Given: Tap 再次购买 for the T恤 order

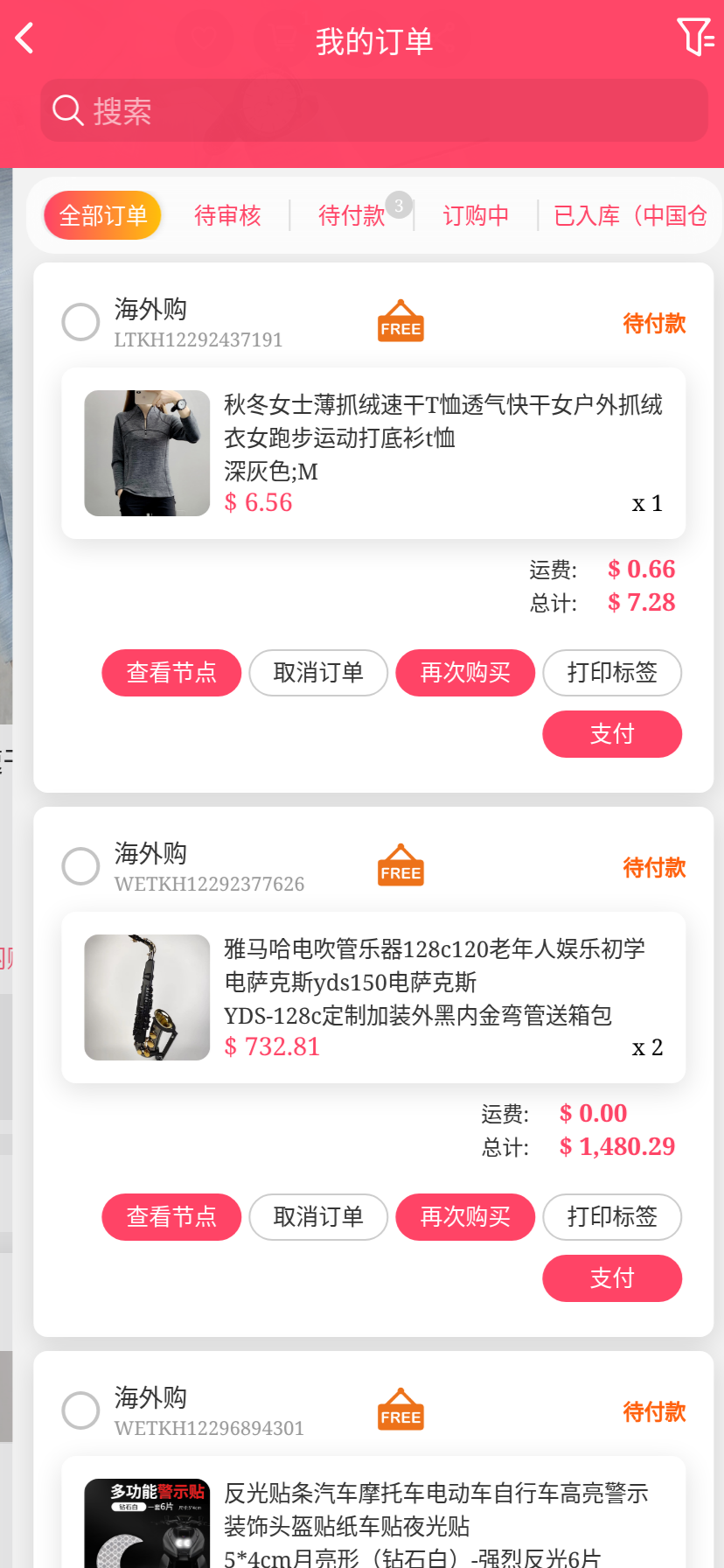Looking at the screenshot, I should pos(465,673).
